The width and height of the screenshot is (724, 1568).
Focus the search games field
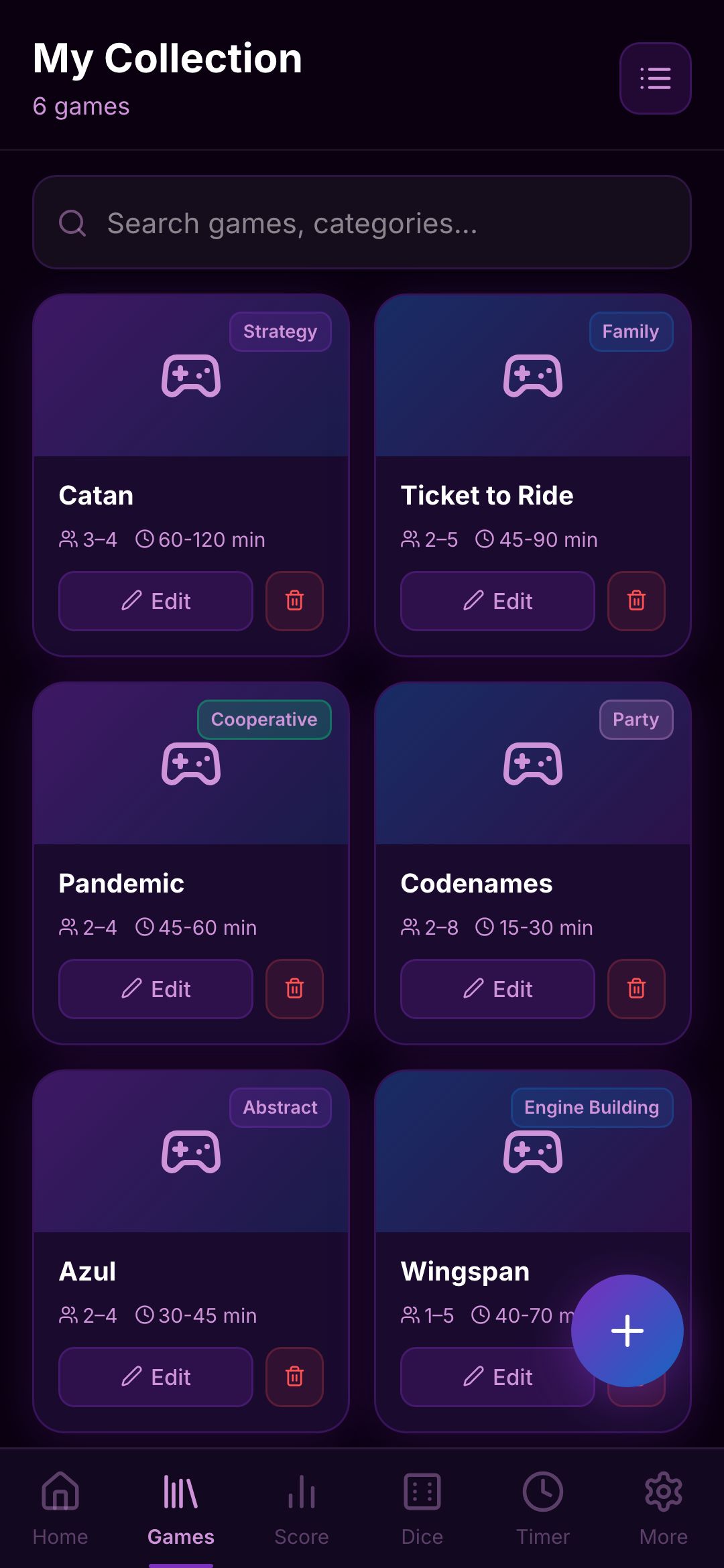pos(362,222)
